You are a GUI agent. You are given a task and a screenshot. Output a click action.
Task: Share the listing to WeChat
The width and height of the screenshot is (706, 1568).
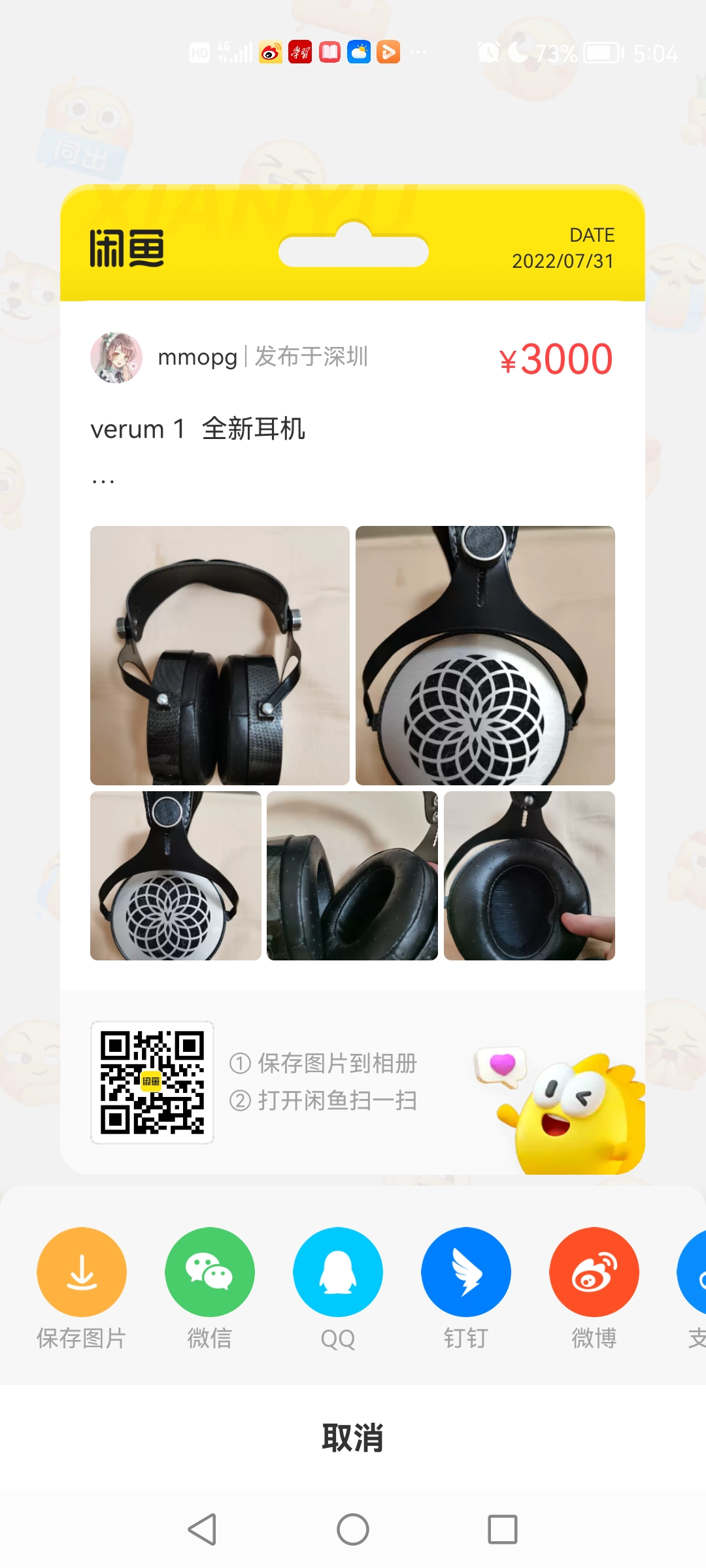click(210, 1271)
